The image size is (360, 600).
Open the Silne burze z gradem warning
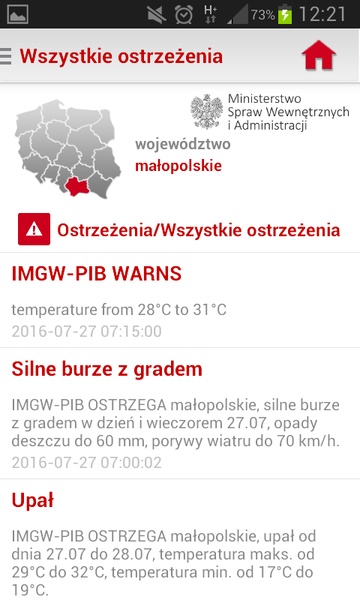pyautogui.click(x=180, y=413)
